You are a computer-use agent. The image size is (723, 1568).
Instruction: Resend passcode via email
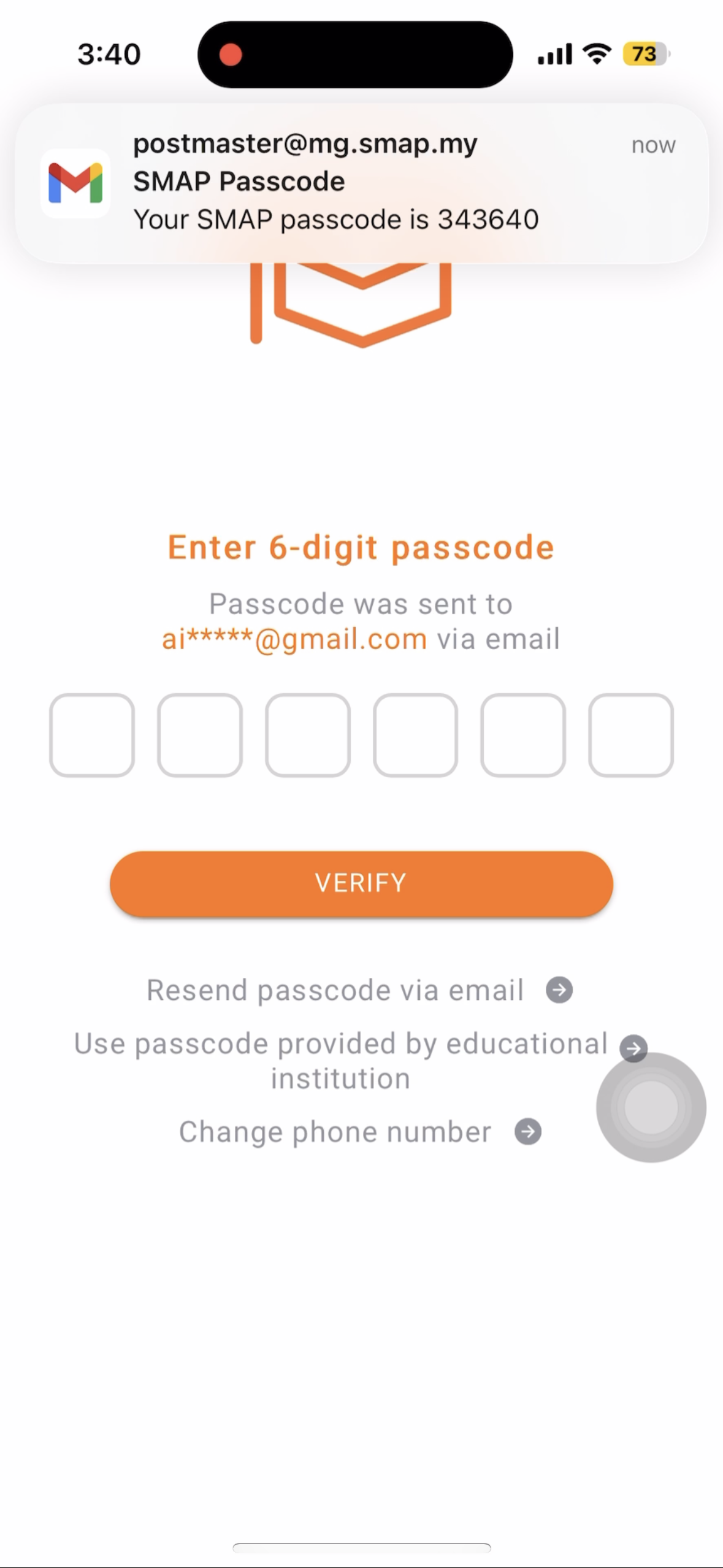point(359,990)
